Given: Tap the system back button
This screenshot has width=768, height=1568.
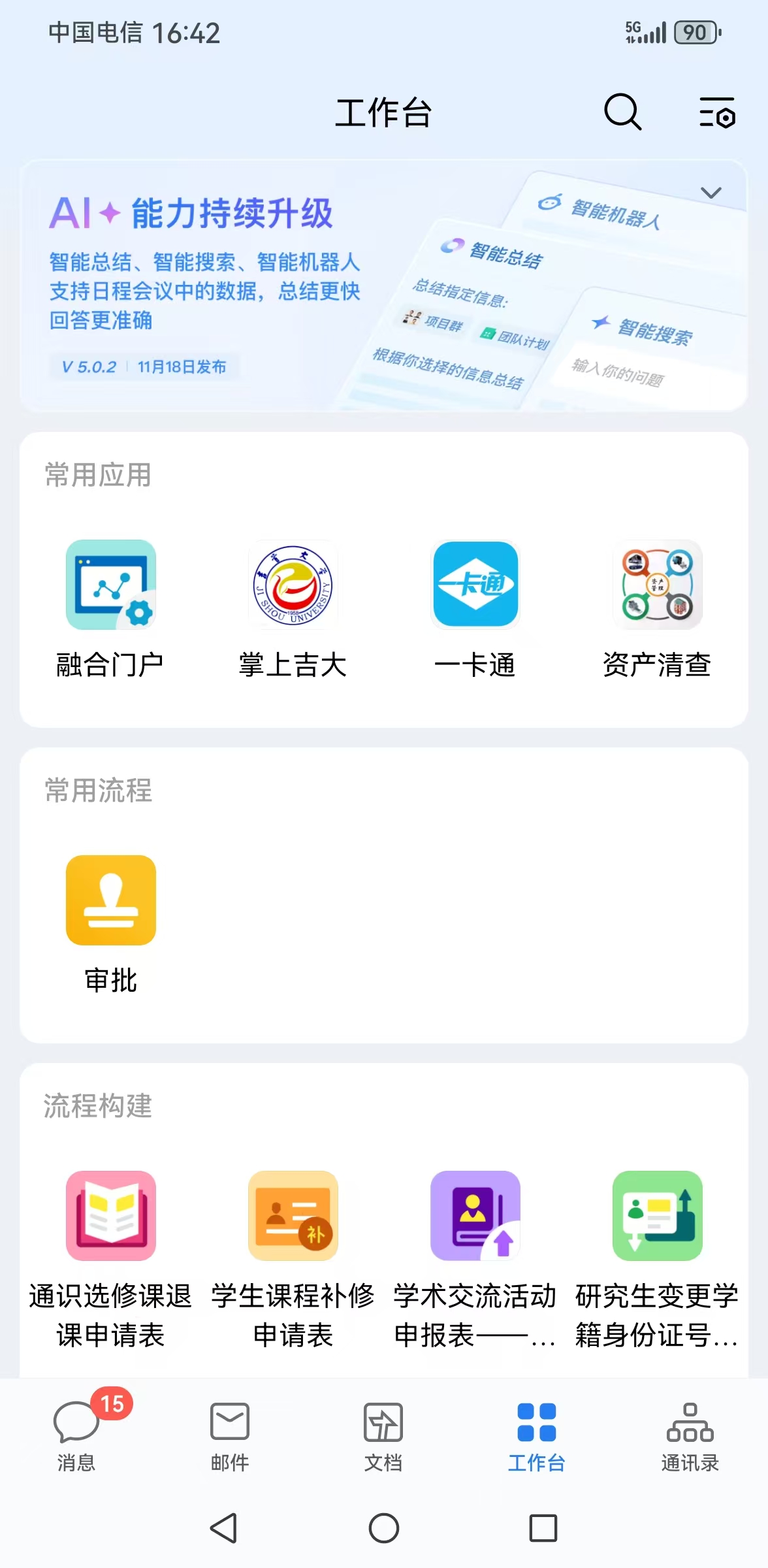Looking at the screenshot, I should (223, 1528).
